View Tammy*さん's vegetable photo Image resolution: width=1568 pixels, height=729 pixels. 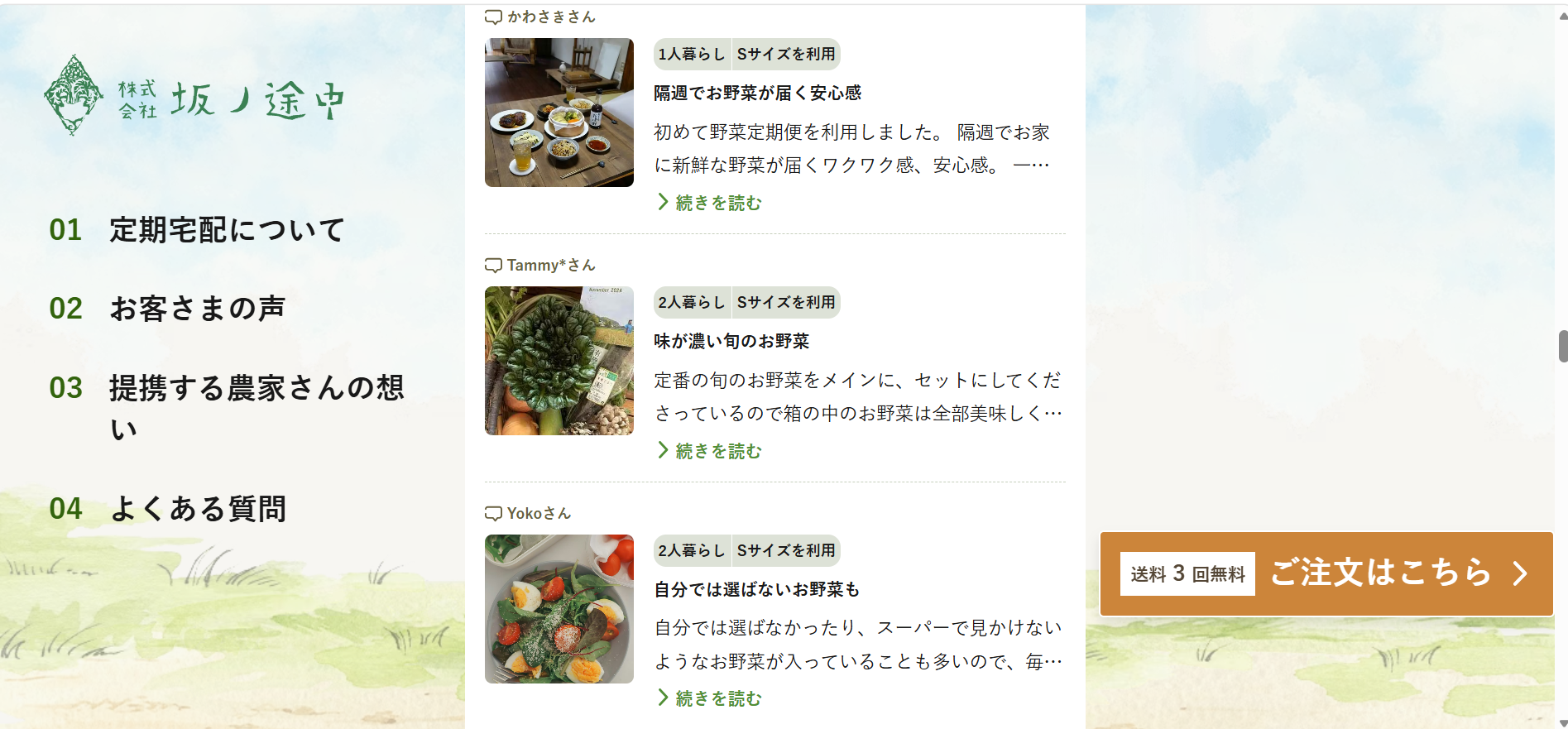tap(559, 361)
